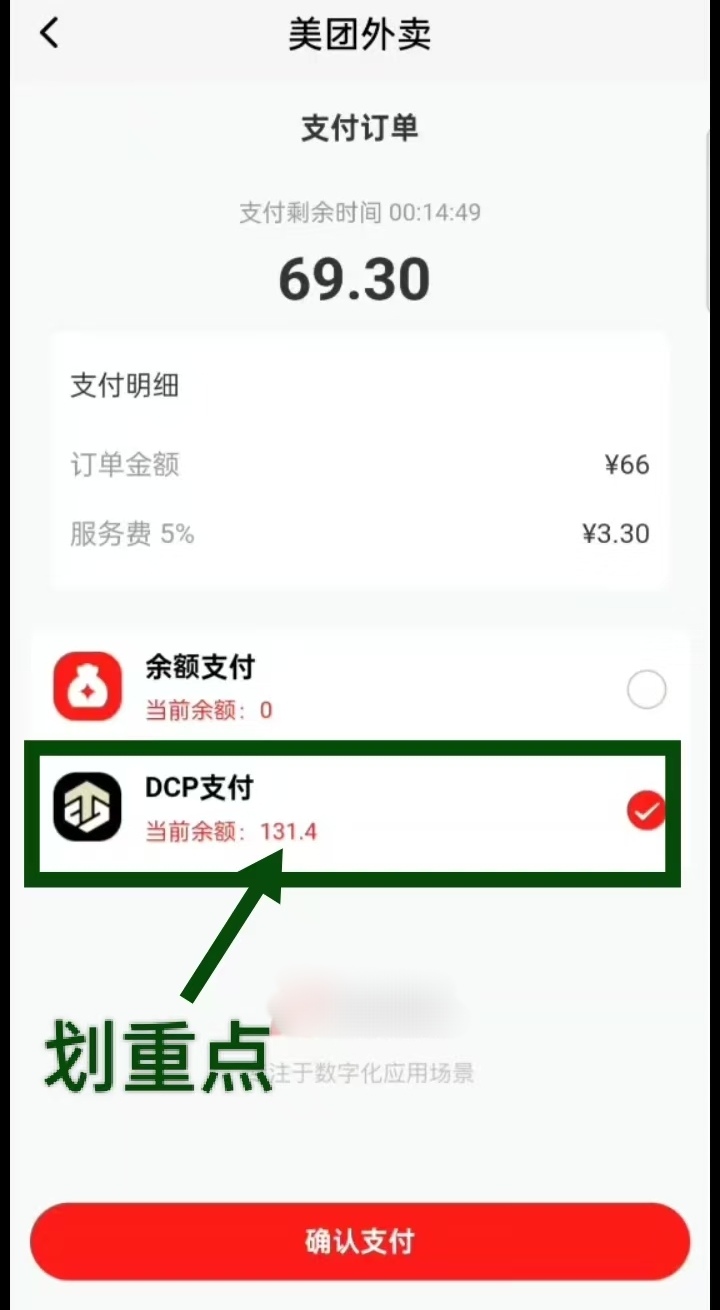The height and width of the screenshot is (1310, 720).
Task: Confirm payment with 确认支付
Action: click(x=360, y=1241)
